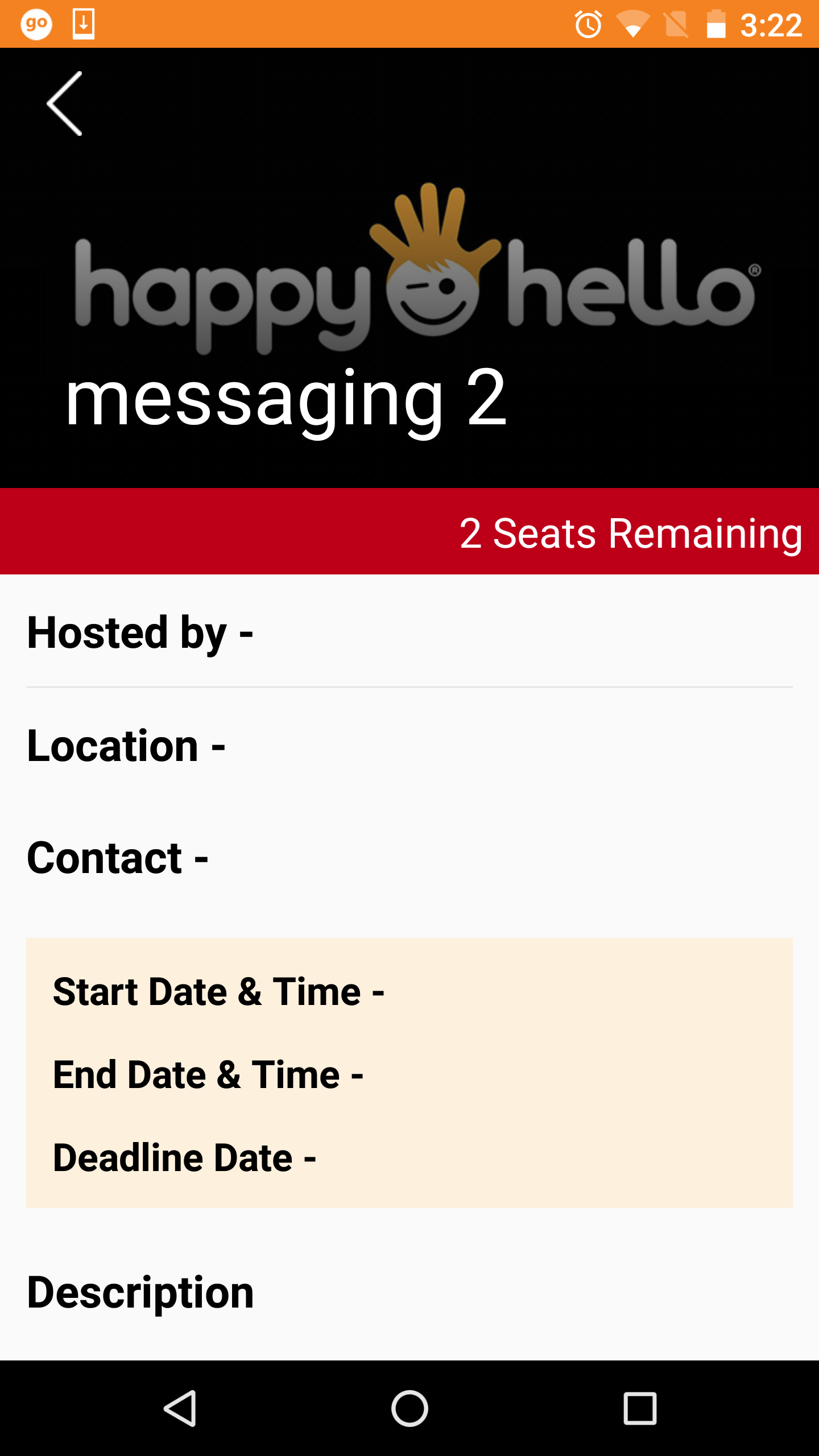
Task: Go to the device home screen
Action: pos(409,1408)
